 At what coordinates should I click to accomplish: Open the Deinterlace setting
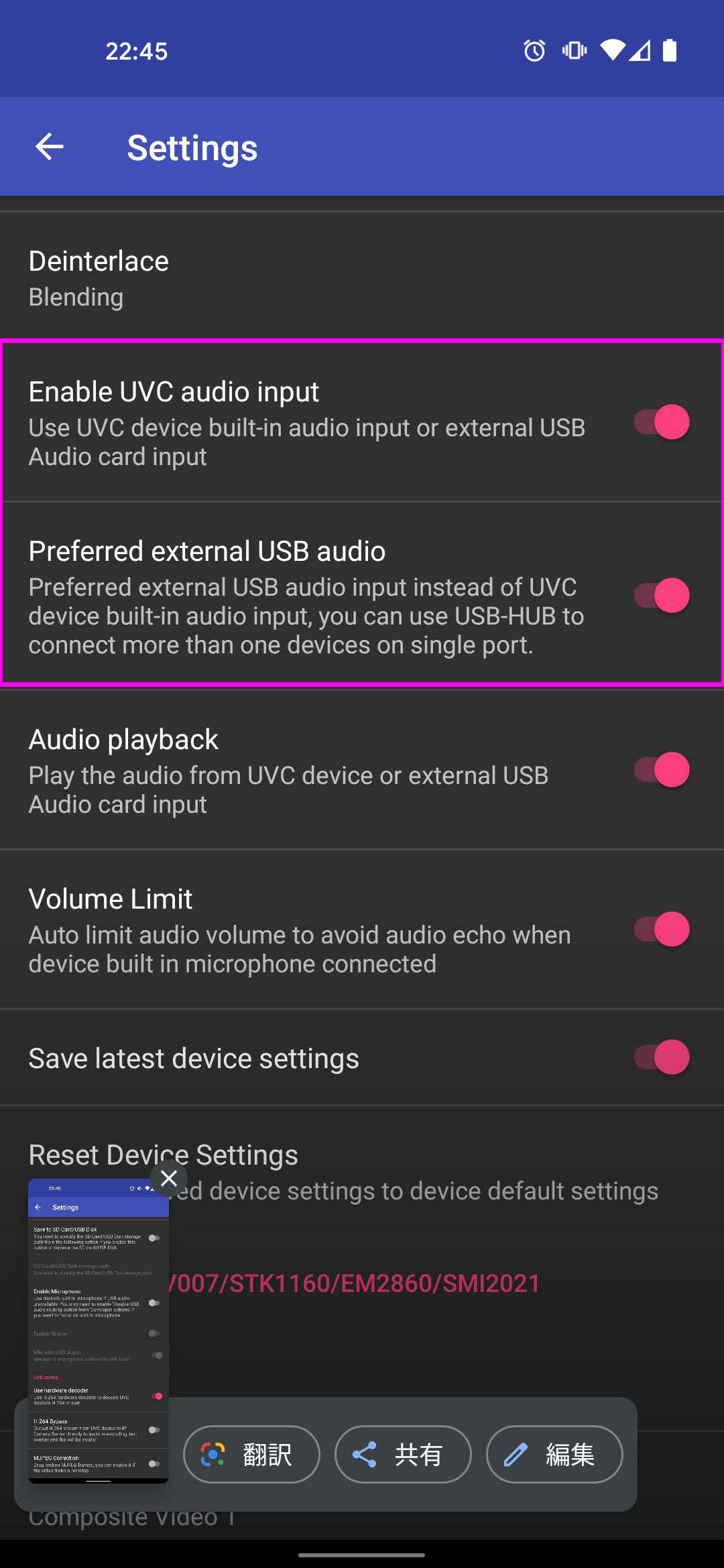362,277
